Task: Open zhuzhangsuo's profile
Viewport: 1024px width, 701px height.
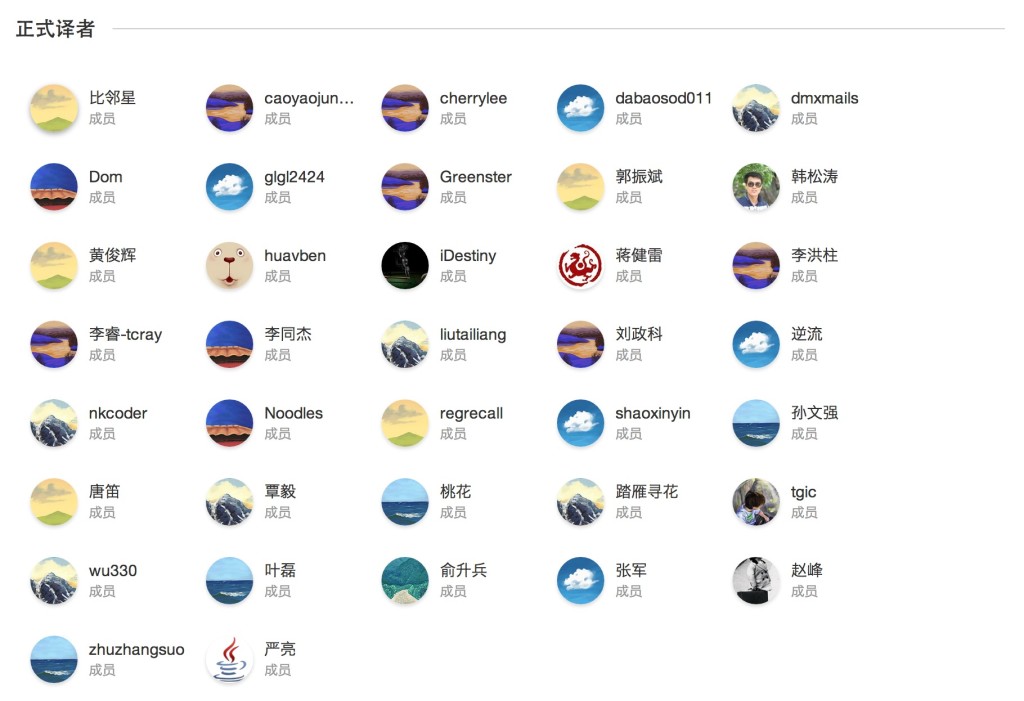Action: 136,650
